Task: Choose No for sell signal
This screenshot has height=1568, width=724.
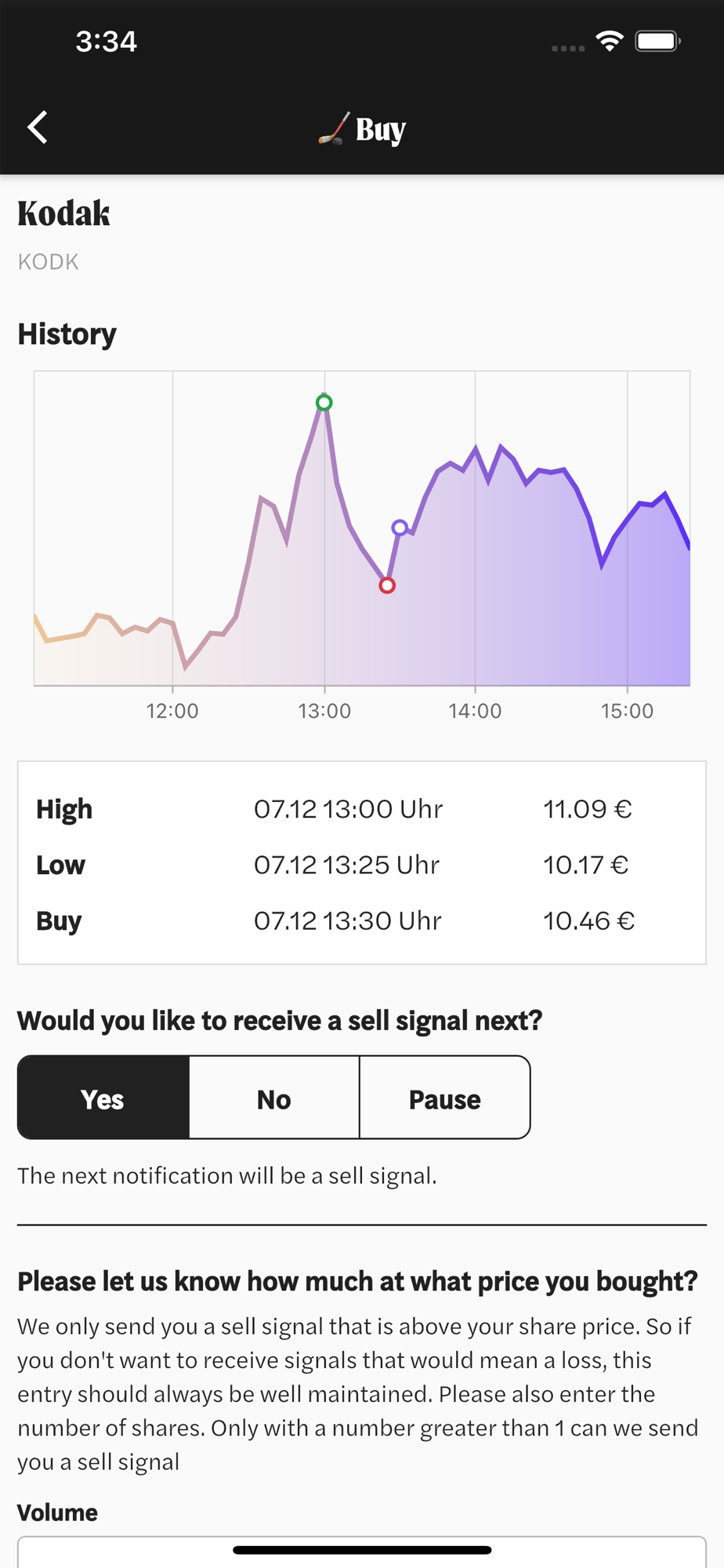Action: click(x=274, y=1098)
